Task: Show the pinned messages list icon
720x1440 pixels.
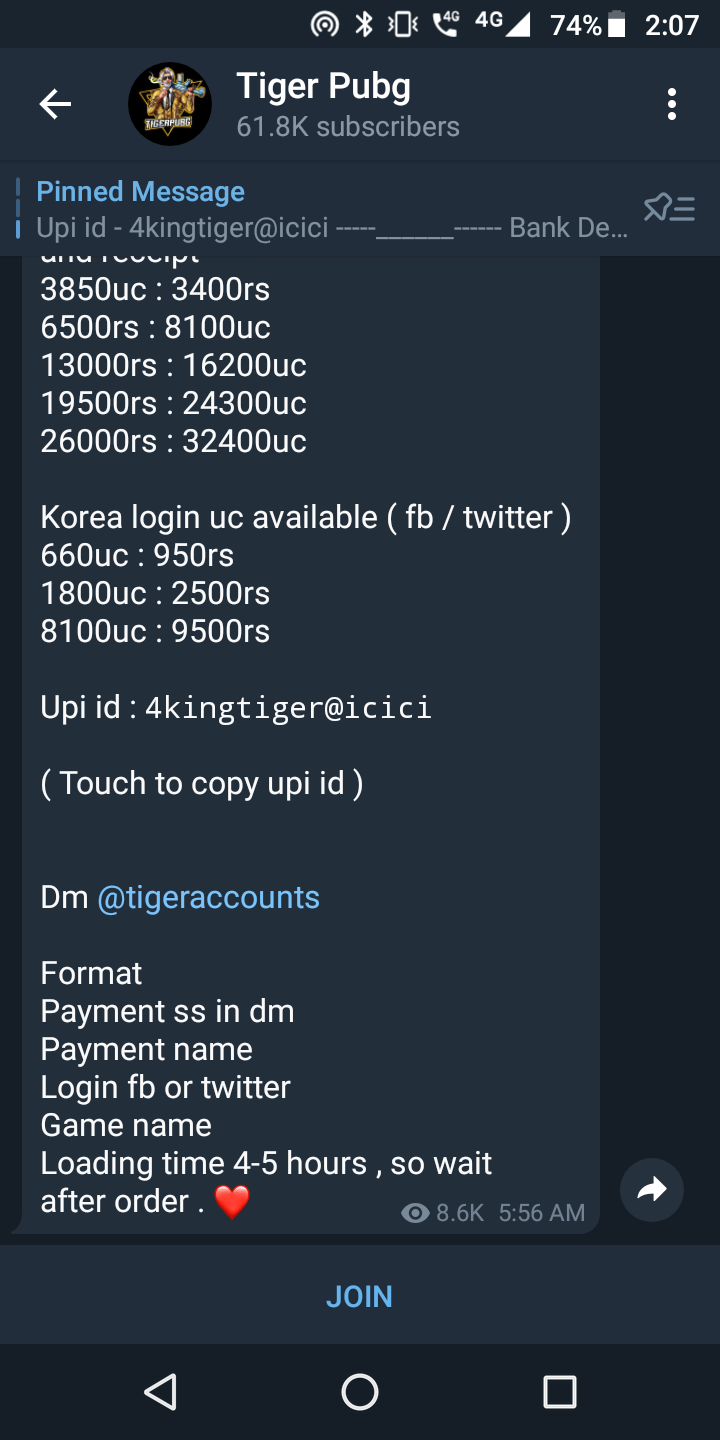Action: click(x=668, y=208)
